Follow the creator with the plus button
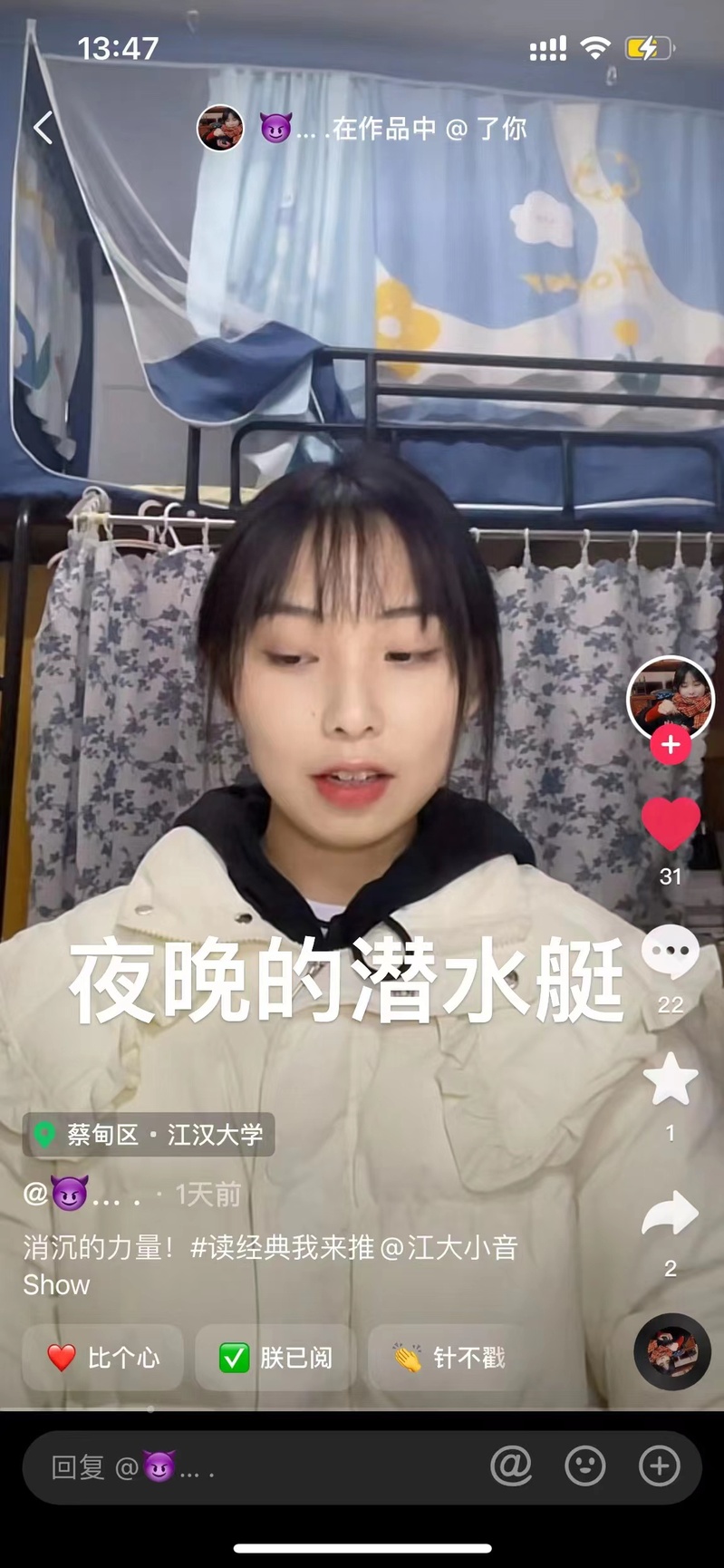Screen dimensions: 724x1568 coord(671,745)
